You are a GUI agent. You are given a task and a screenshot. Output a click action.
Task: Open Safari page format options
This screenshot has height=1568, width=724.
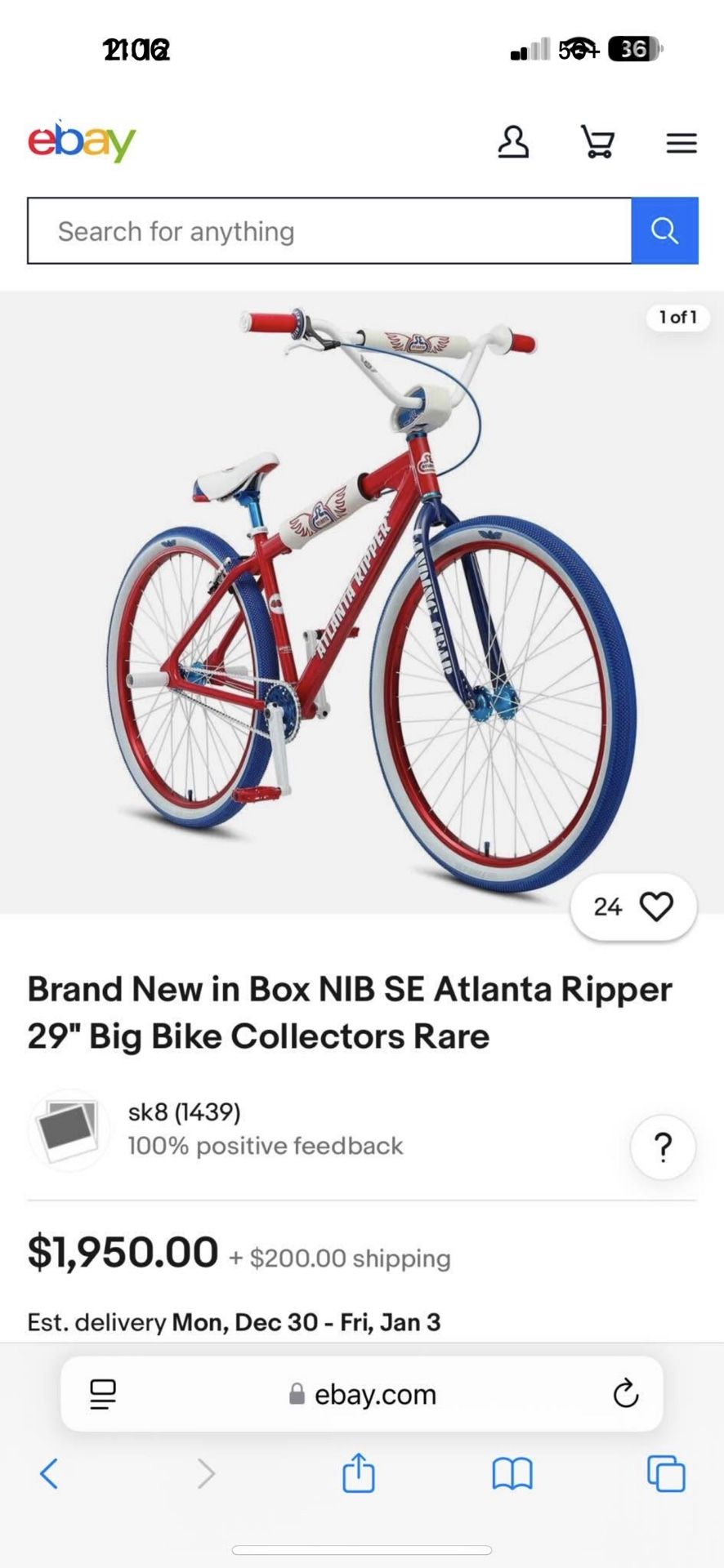click(103, 1394)
